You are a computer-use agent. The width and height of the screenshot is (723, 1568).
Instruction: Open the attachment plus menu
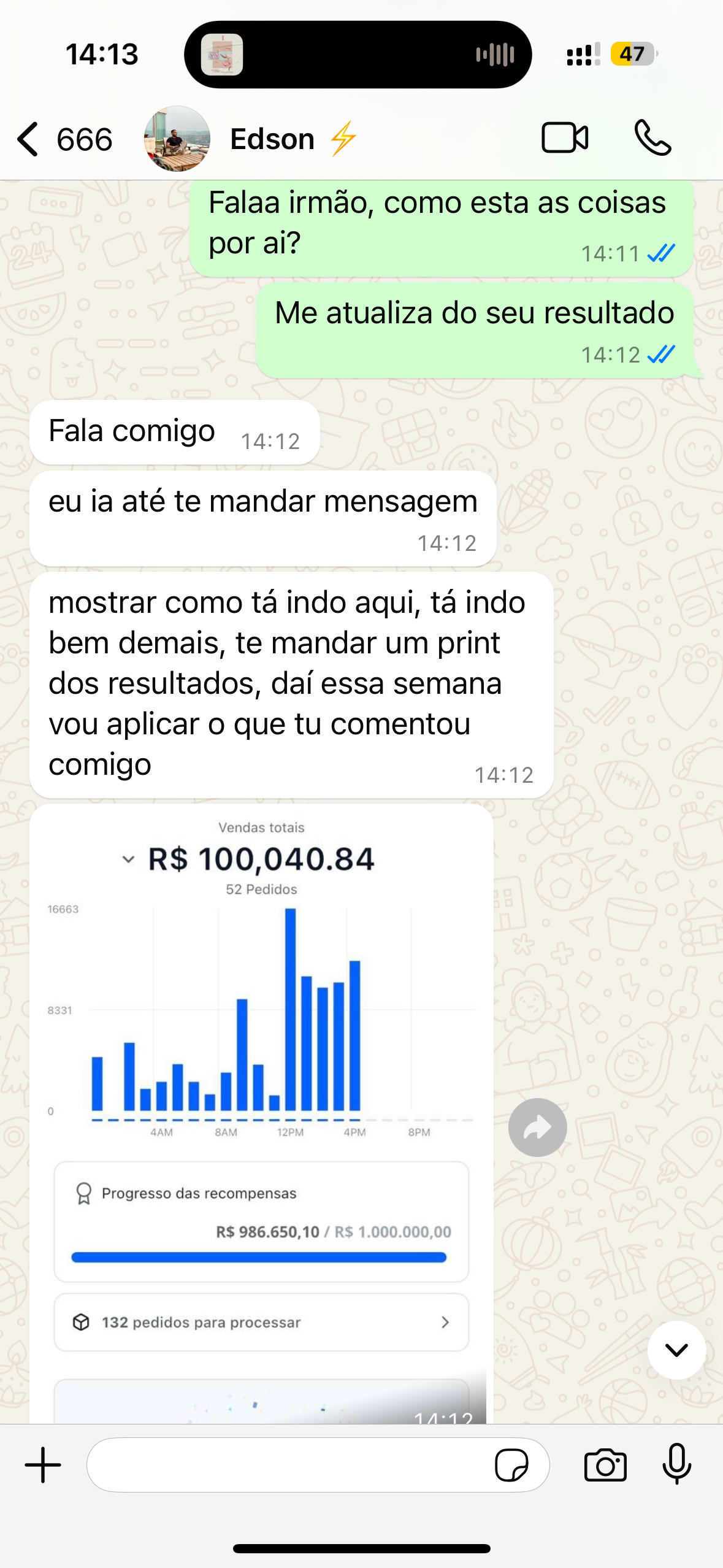point(43,1465)
